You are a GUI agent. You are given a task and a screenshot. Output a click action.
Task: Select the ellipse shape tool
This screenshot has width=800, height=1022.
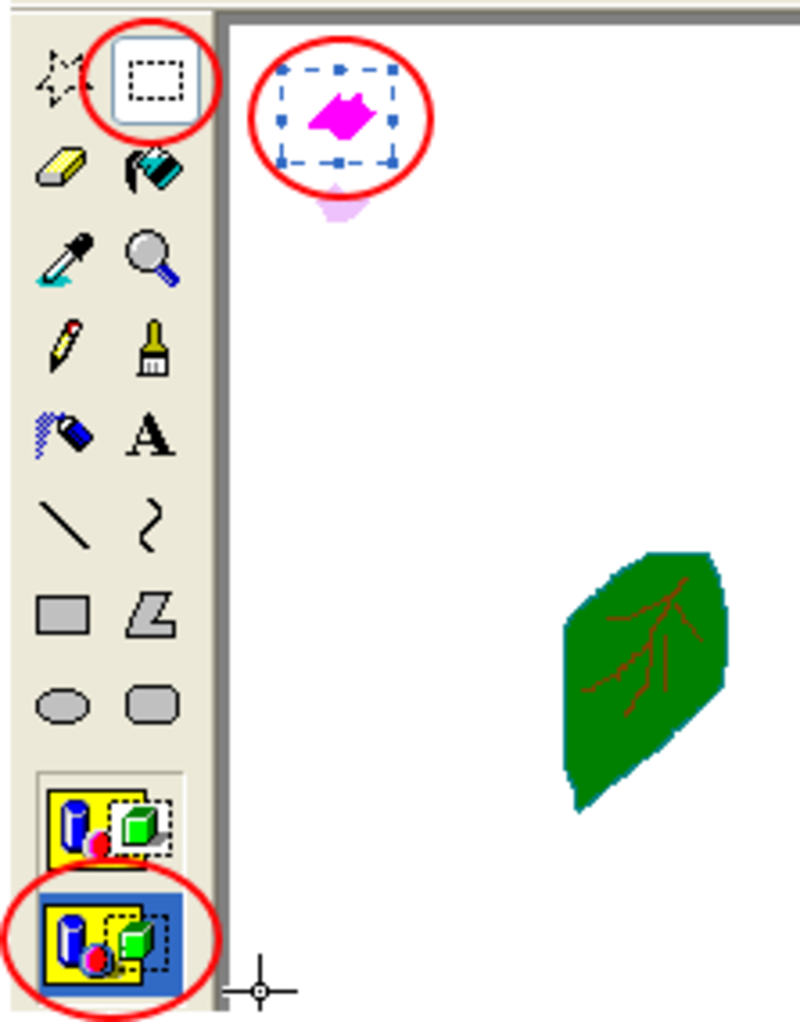coord(63,705)
